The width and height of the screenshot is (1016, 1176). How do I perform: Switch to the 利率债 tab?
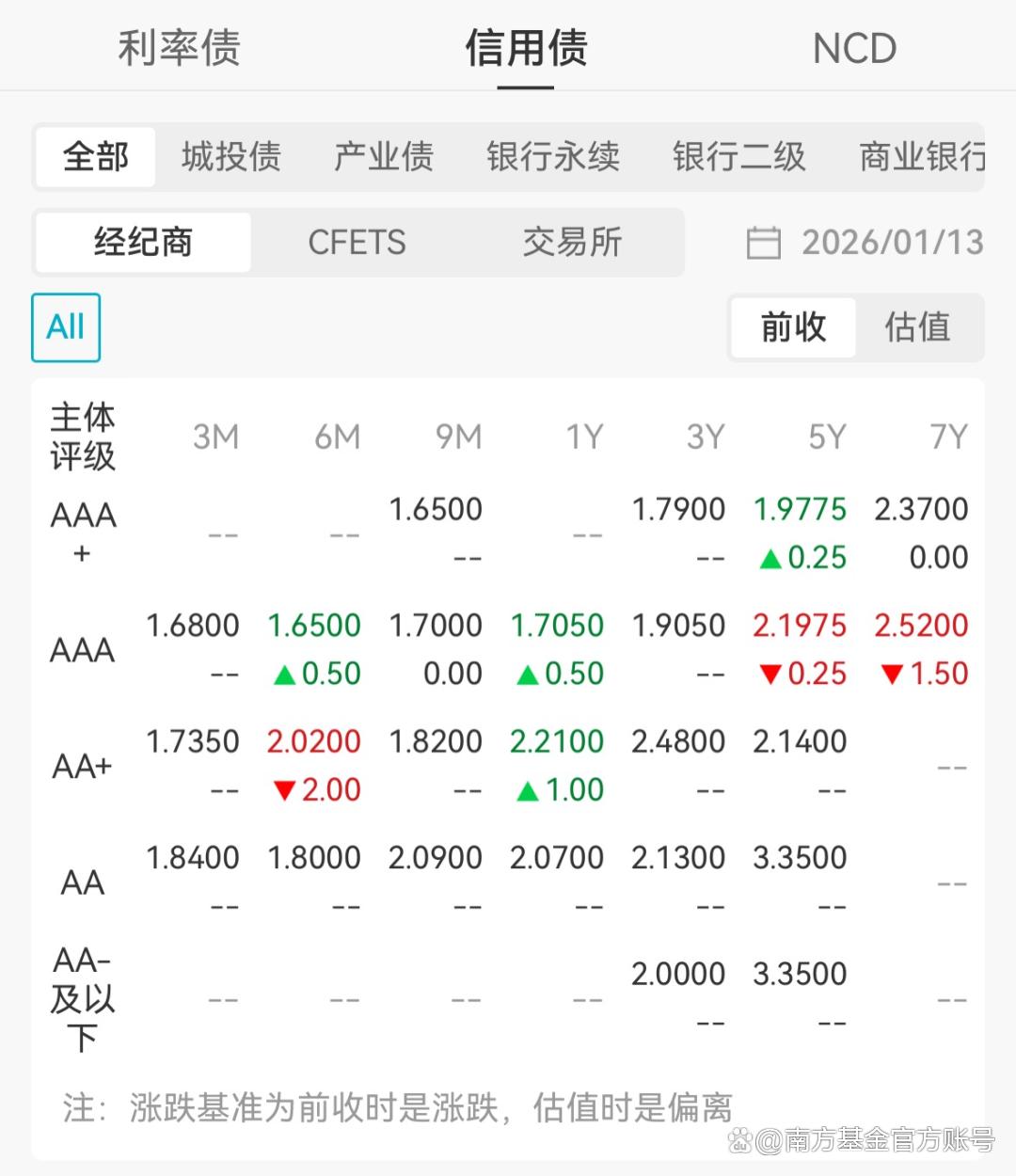[x=179, y=48]
